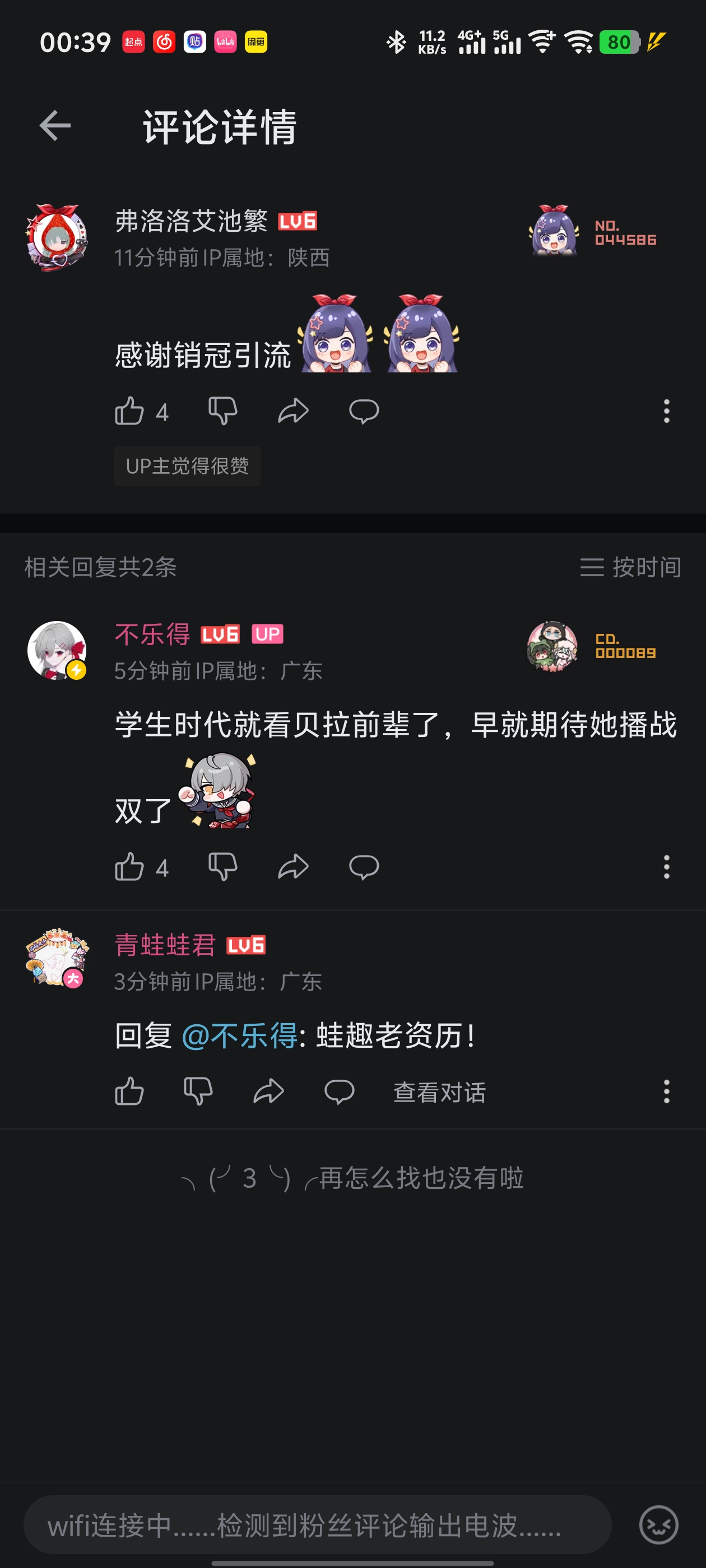This screenshot has width=706, height=1568.
Task: Dislike 青蛙蛙君's reply
Action: (x=198, y=1091)
